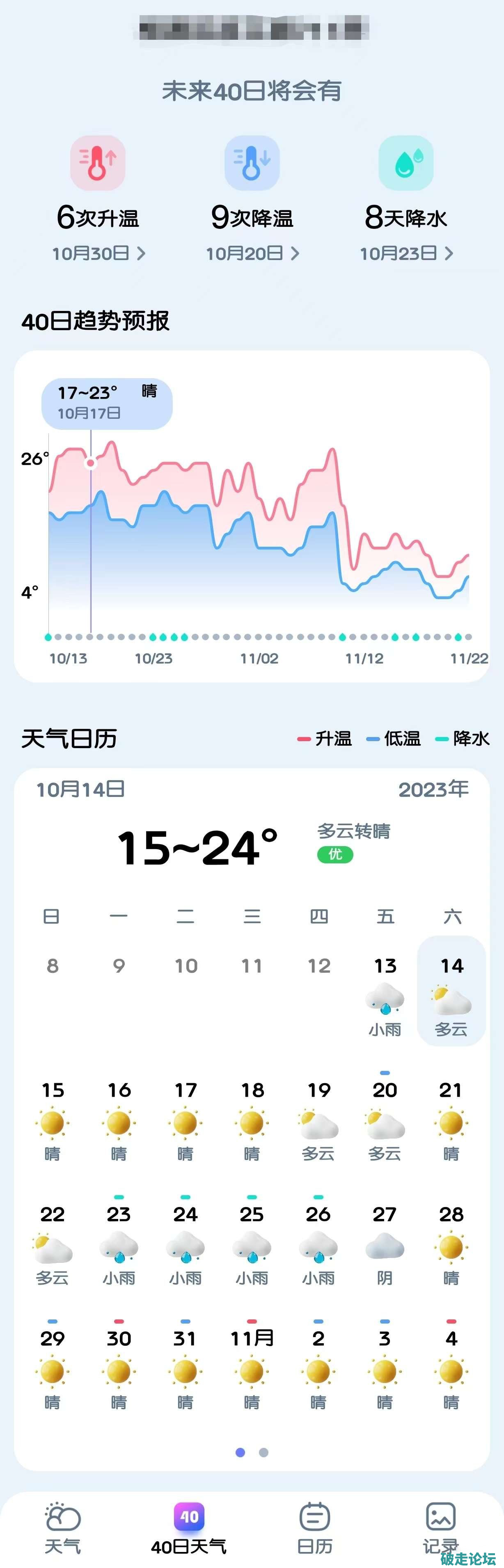The width and height of the screenshot is (504, 1568).
Task: View the 9次降温 details for 10月20日
Action: [x=252, y=253]
